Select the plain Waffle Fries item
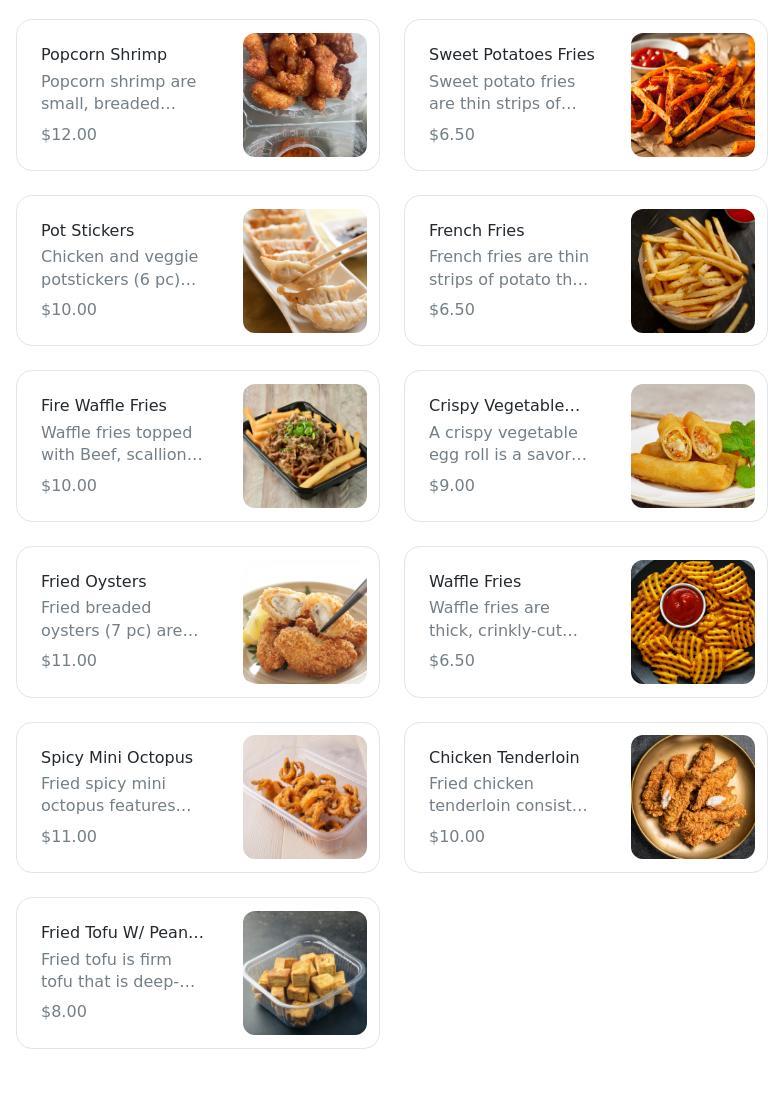 pyautogui.click(x=586, y=621)
